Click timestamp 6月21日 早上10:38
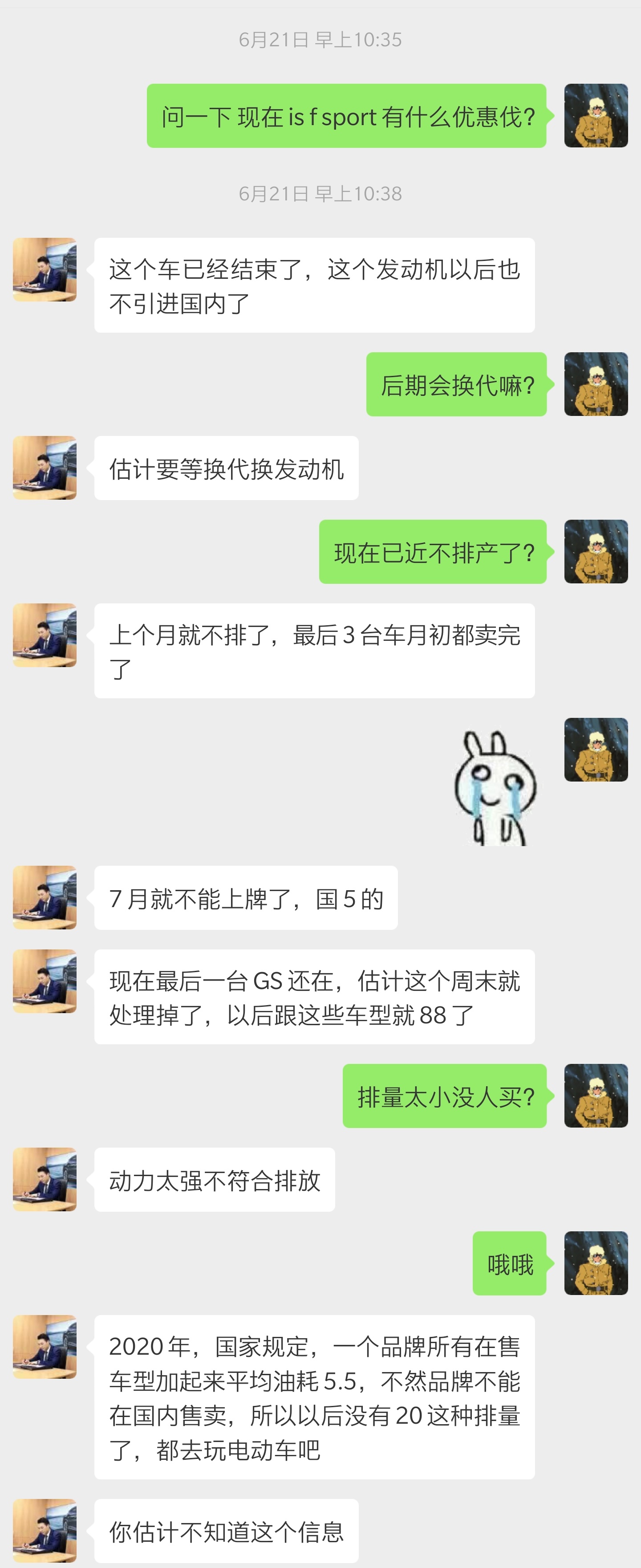Image resolution: width=641 pixels, height=1568 pixels. coord(320,194)
